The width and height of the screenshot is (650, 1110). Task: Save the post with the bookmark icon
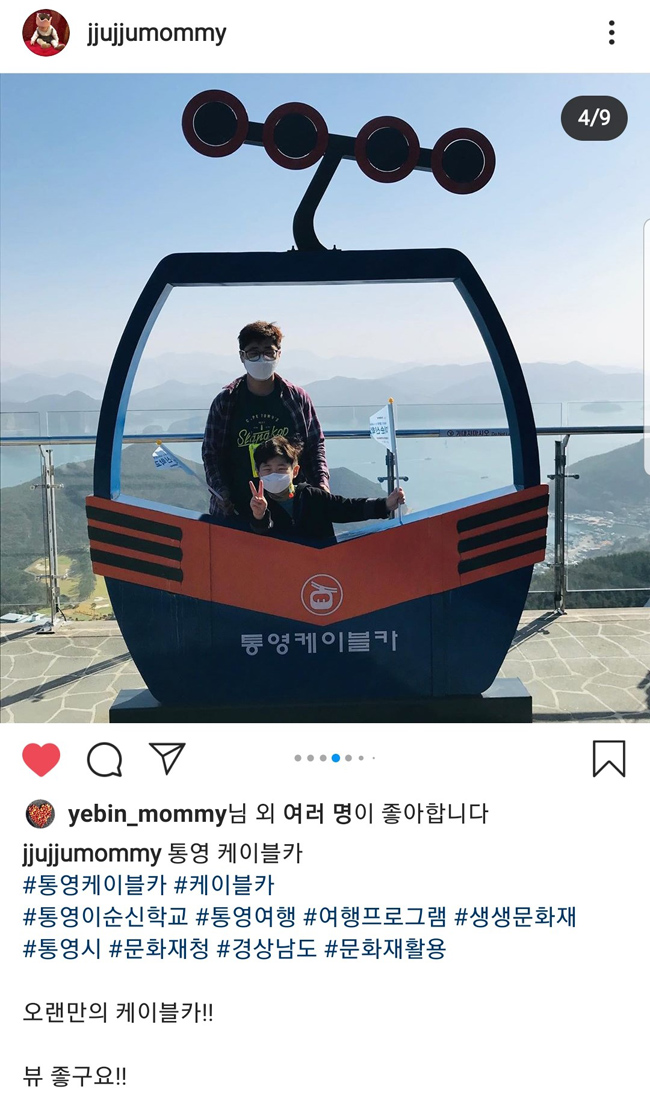tap(608, 759)
